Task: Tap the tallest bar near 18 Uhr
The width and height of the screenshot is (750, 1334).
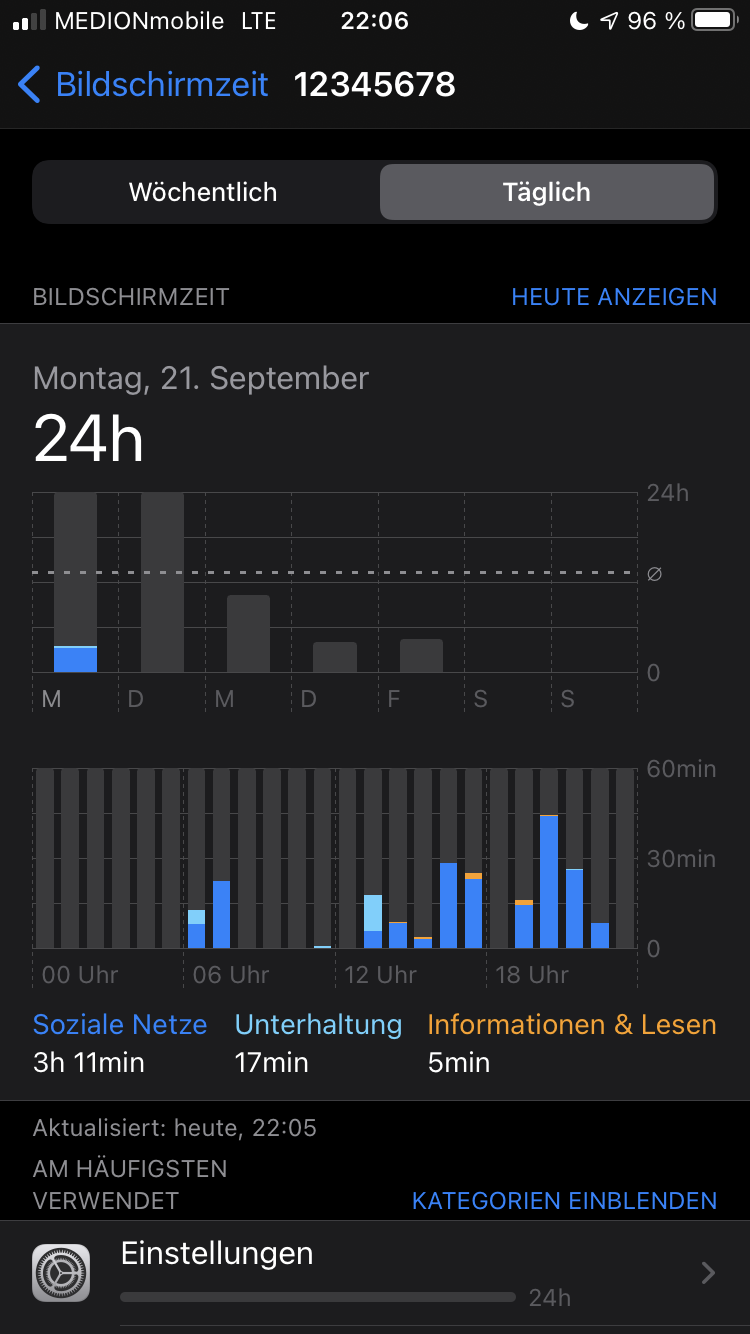Action: (x=548, y=880)
